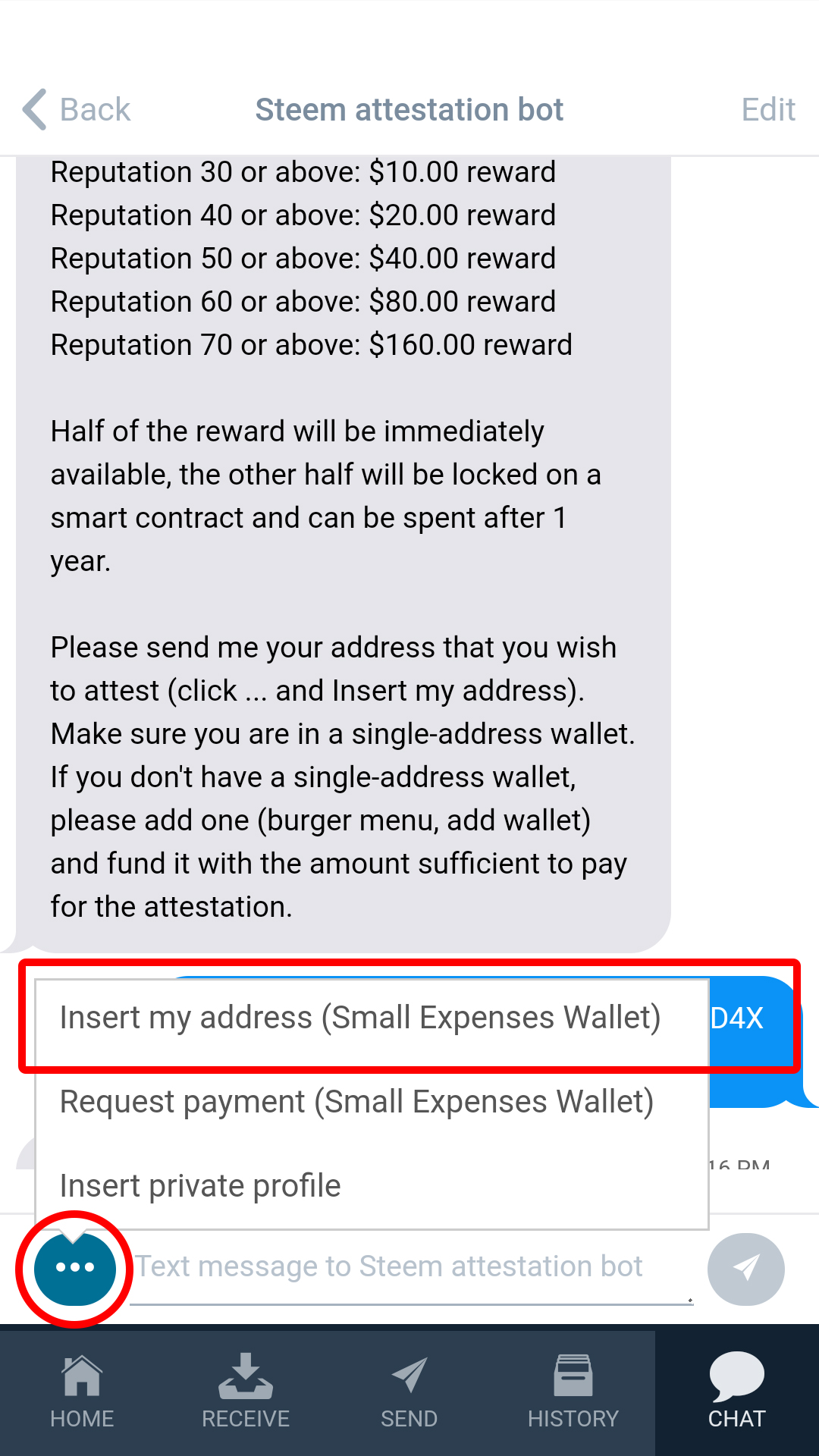Go to the Send tab
This screenshot has height=1456, width=819.
tap(409, 1392)
